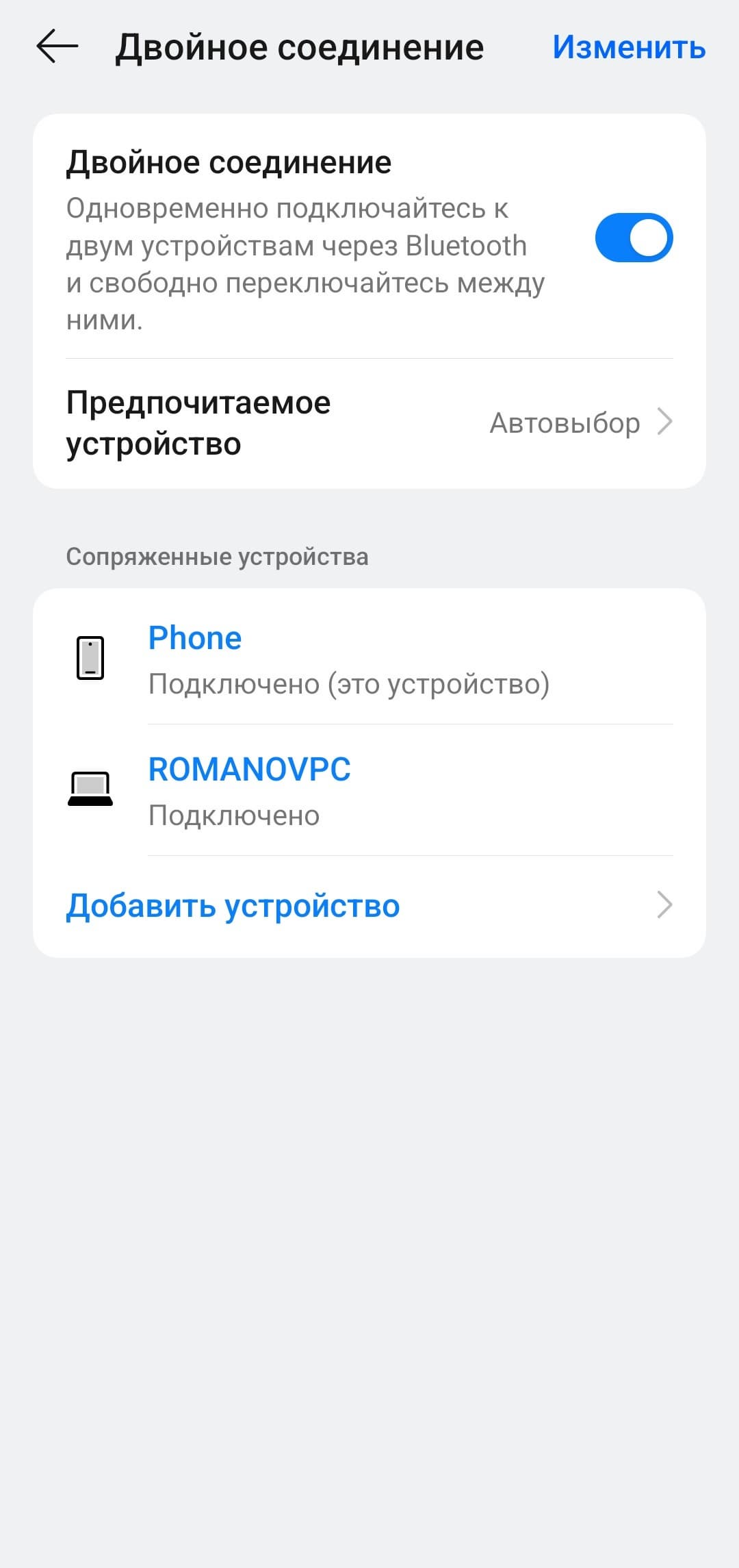This screenshot has width=739, height=1568.
Task: Disable the Двойное соединение switch
Action: 634,238
